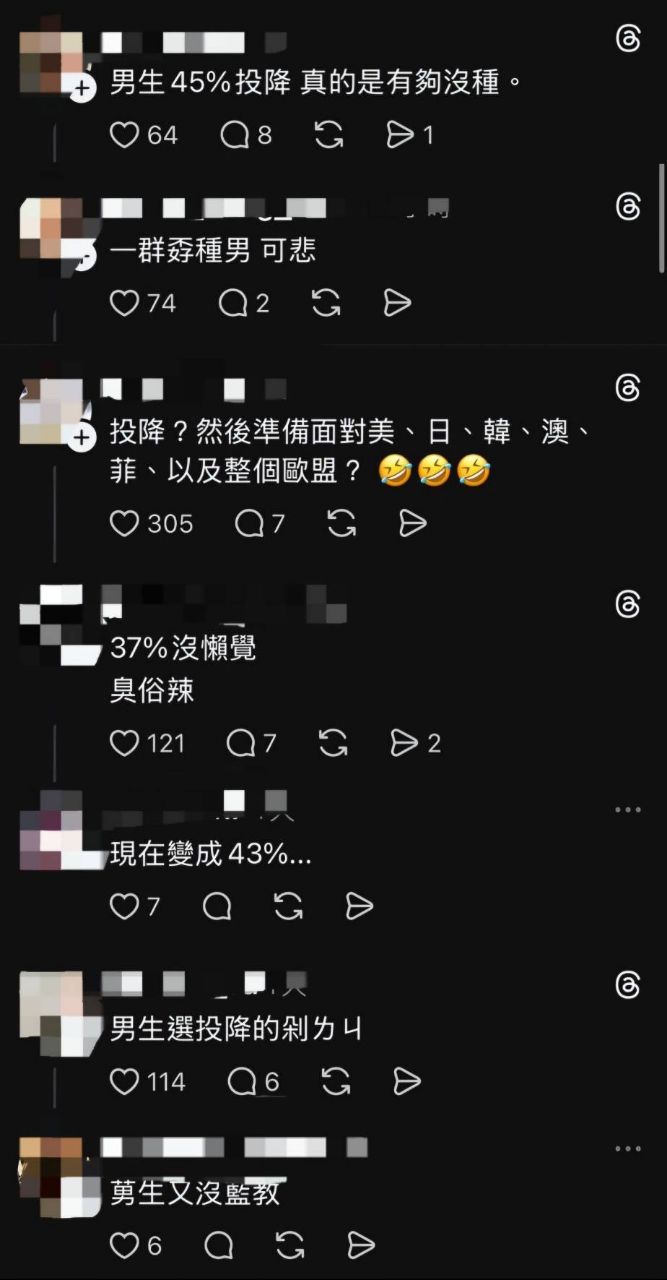Like the "37%沒懶覺 臭俗辣" comment
667x1280 pixels.
[x=124, y=743]
